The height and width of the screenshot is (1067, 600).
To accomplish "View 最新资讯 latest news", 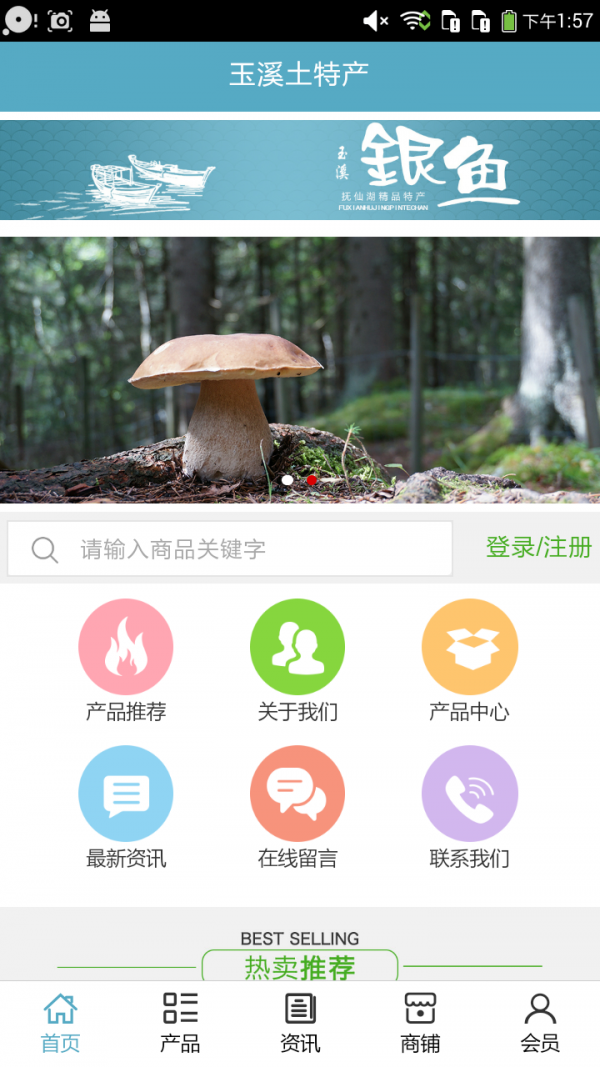I will [x=126, y=794].
